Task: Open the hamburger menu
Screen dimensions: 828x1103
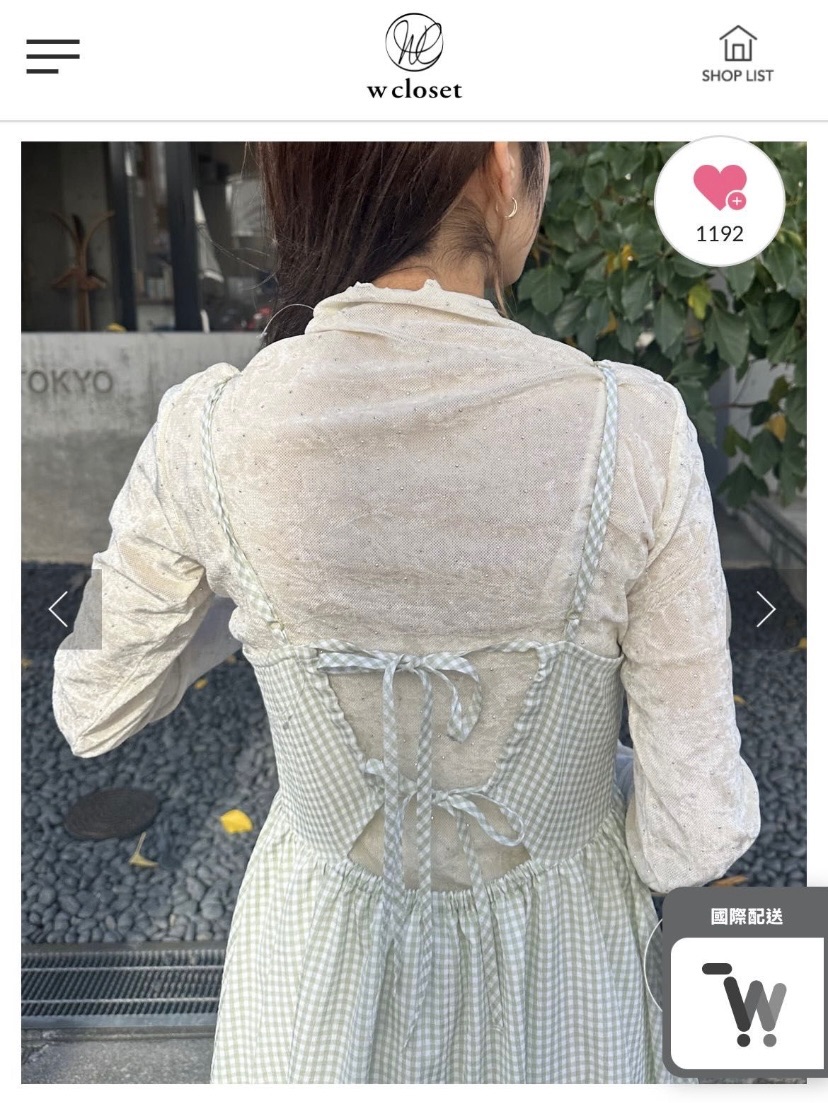Action: [53, 56]
